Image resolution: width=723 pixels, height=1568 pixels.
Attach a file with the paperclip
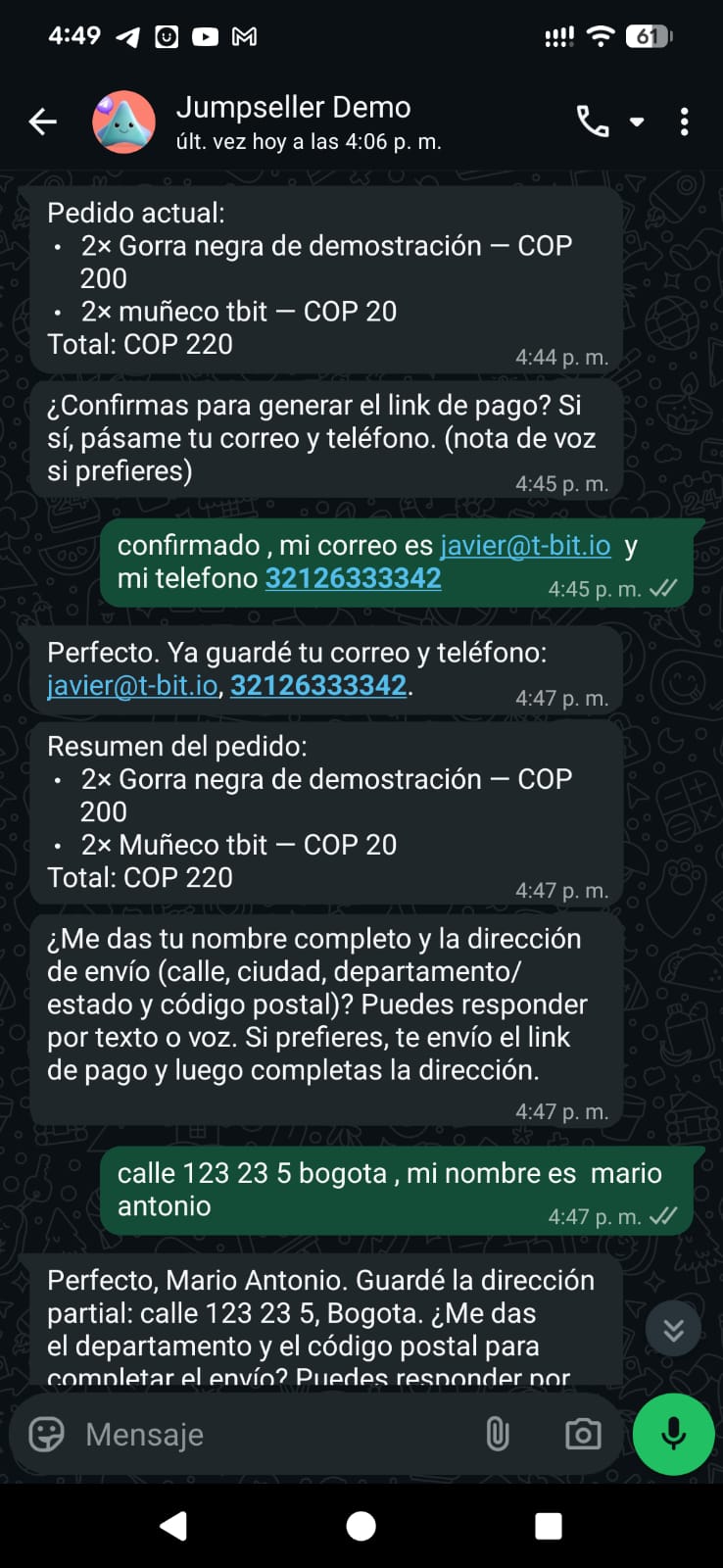click(x=498, y=1435)
